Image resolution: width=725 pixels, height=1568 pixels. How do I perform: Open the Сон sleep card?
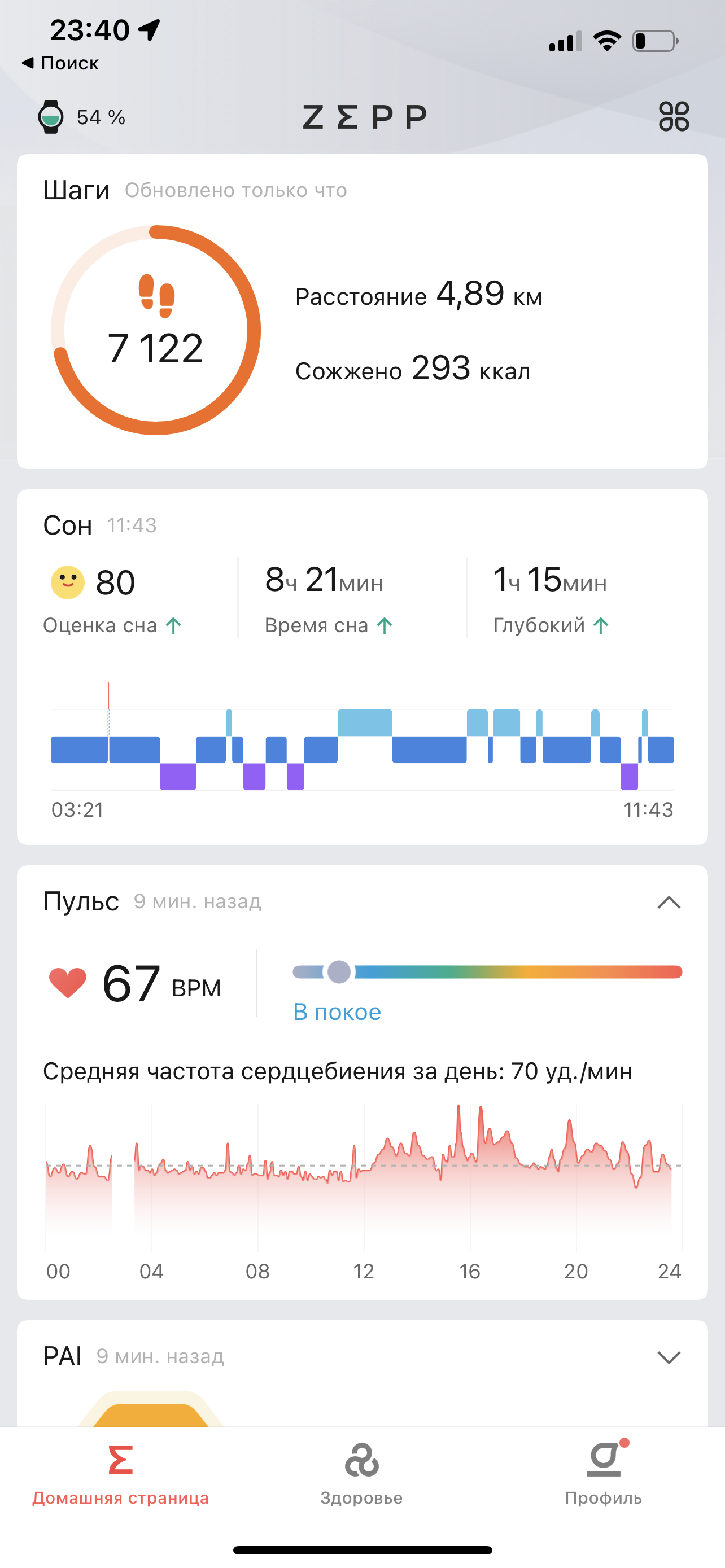[x=361, y=667]
